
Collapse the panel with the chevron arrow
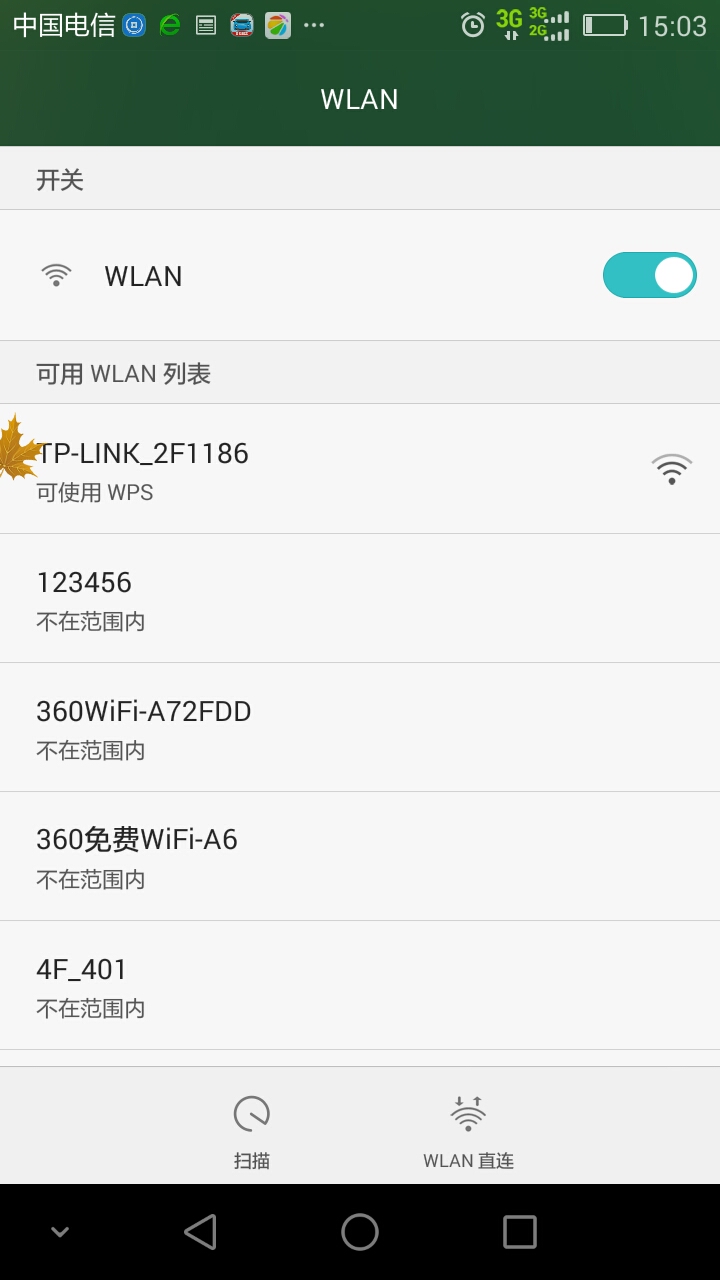coord(58,1231)
